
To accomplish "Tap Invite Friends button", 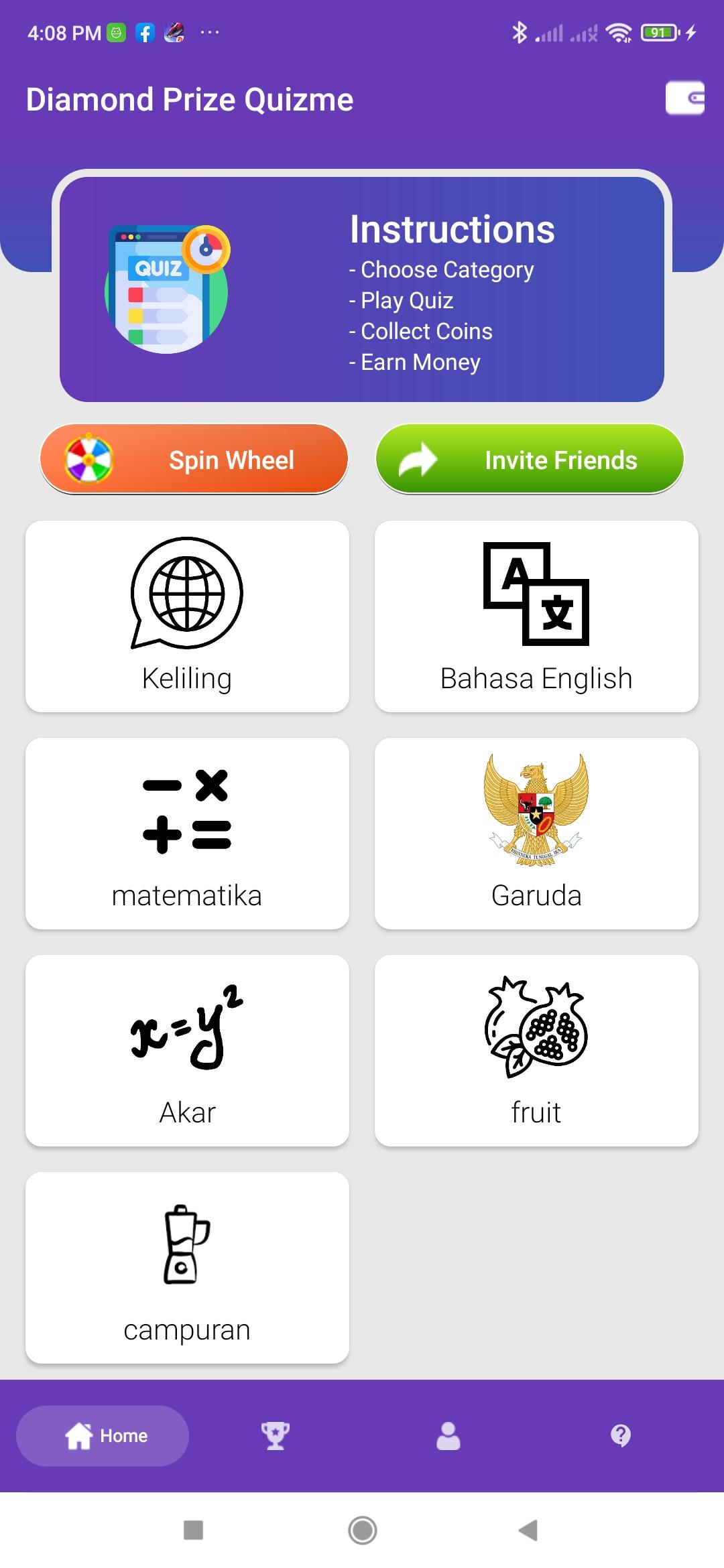I will (x=530, y=460).
